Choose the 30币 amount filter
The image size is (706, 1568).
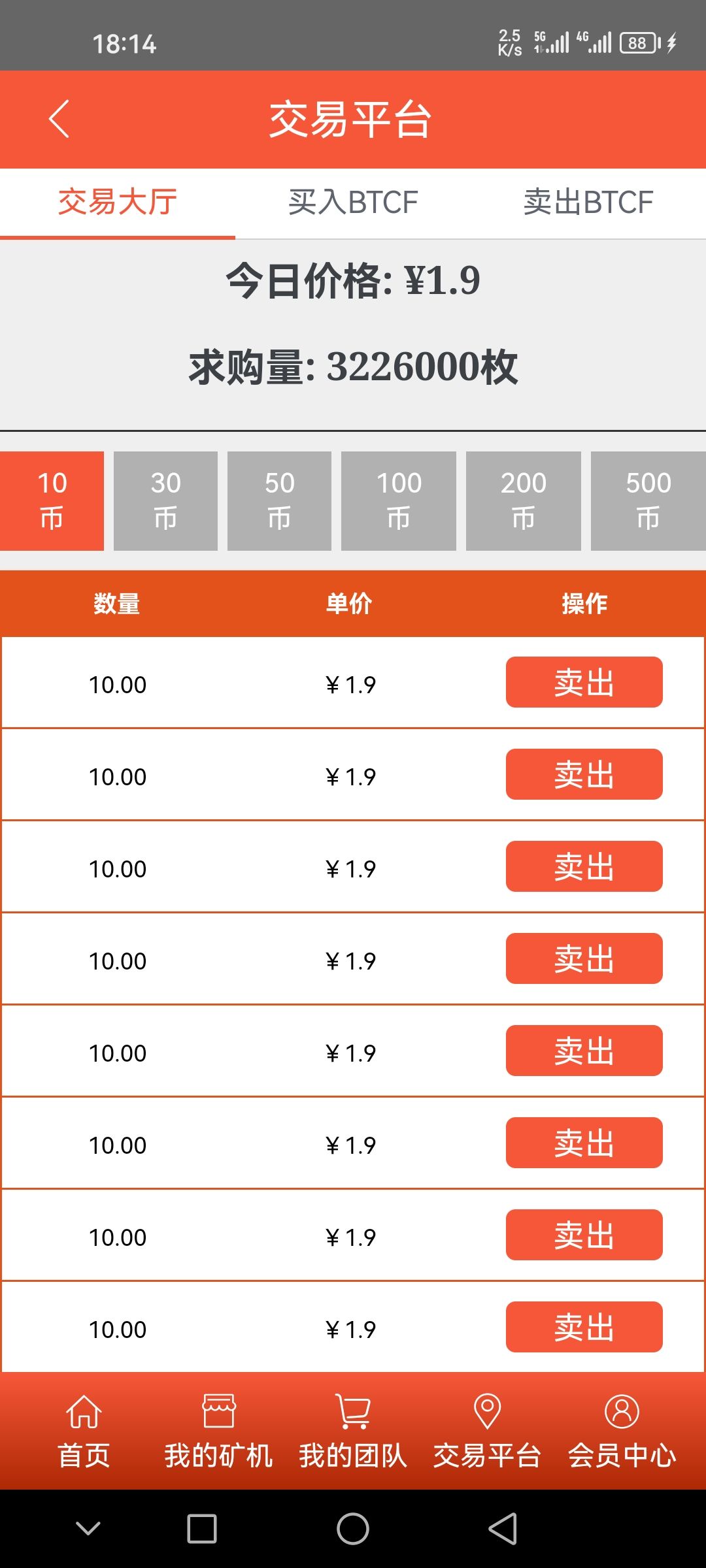pyautogui.click(x=165, y=501)
